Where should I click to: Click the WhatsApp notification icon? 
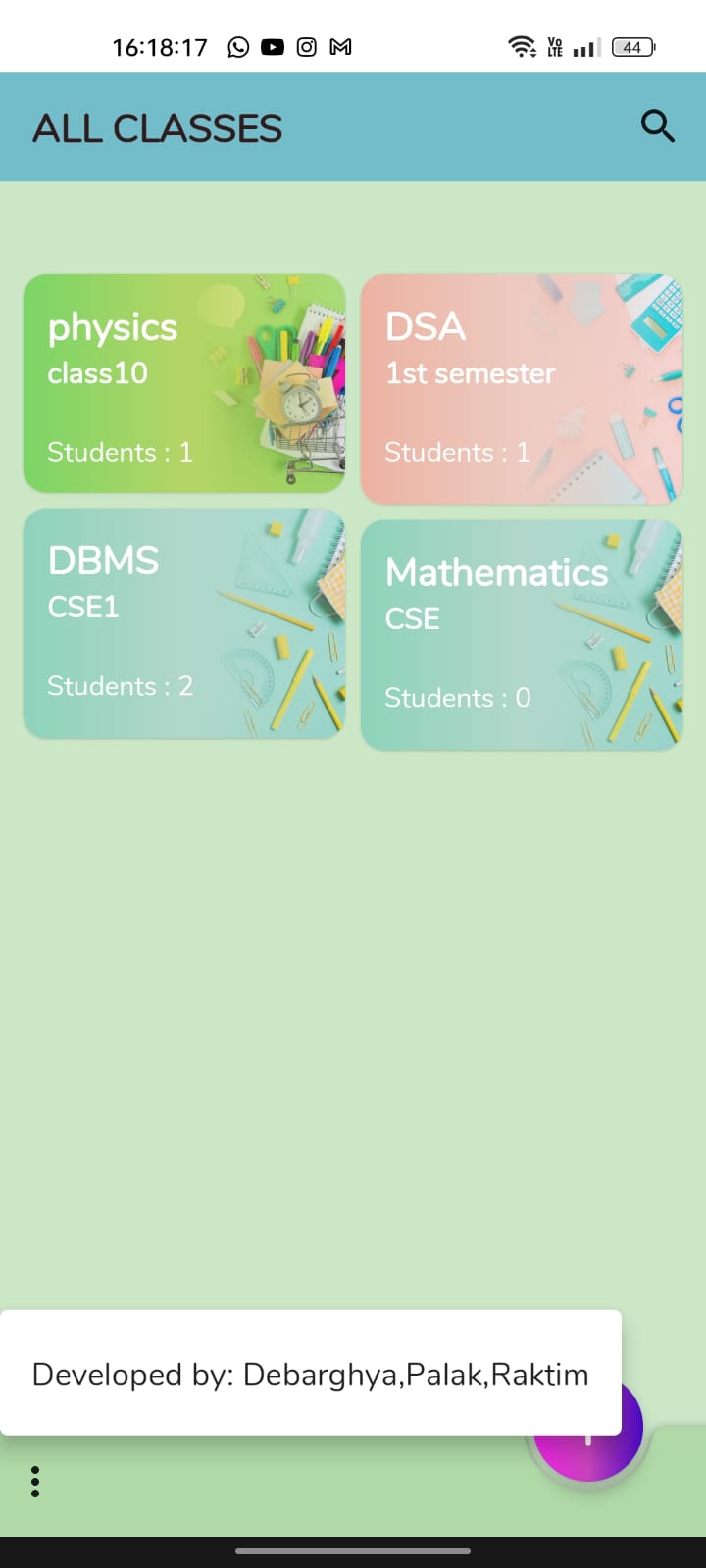click(x=238, y=46)
